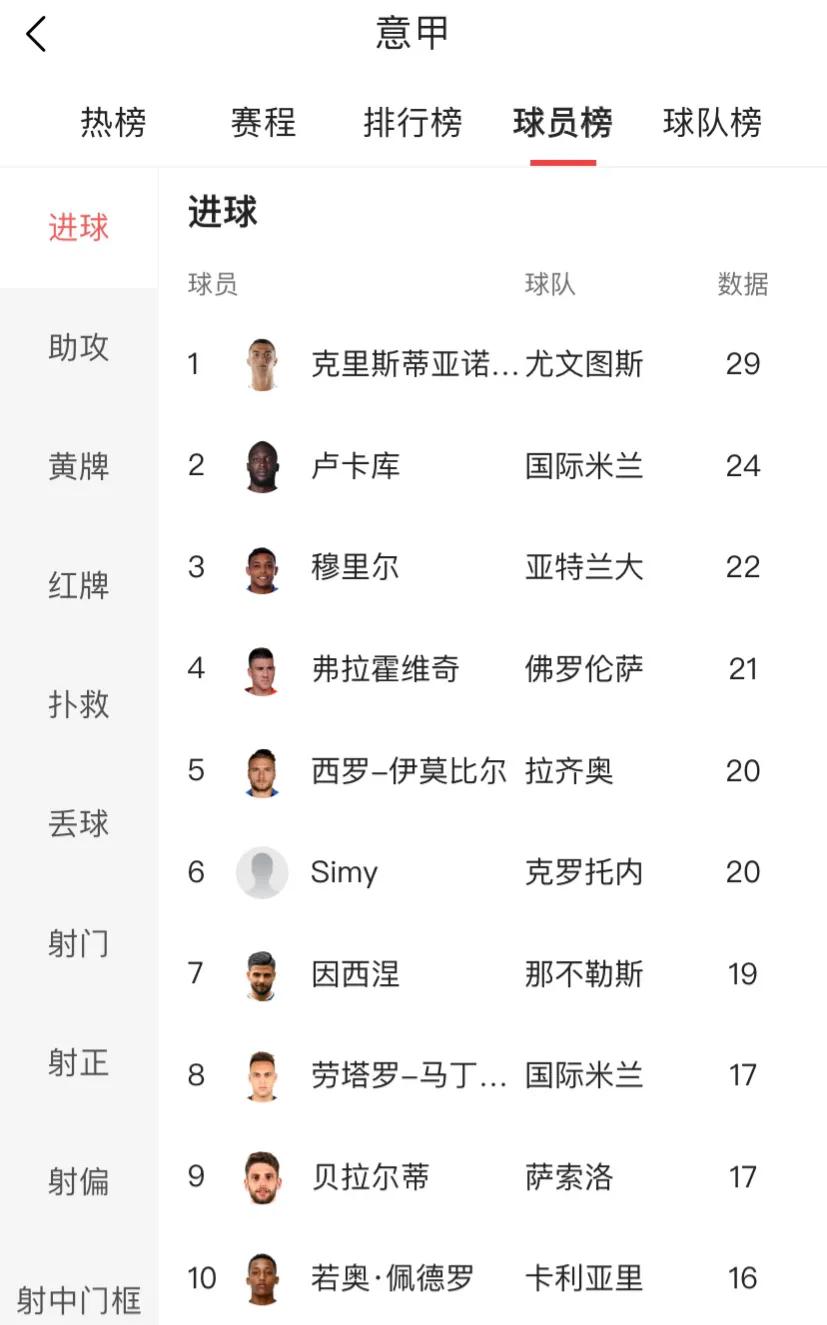View details for 穆里尔
This screenshot has width=827, height=1325.
click(355, 568)
